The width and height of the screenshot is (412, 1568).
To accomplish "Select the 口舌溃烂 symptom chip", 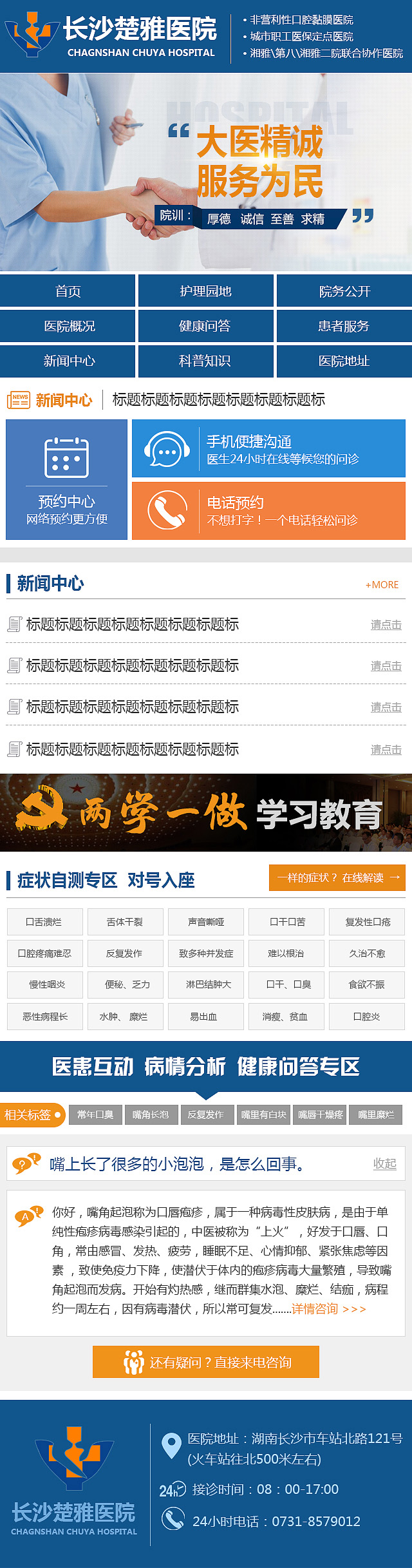I will (x=44, y=922).
